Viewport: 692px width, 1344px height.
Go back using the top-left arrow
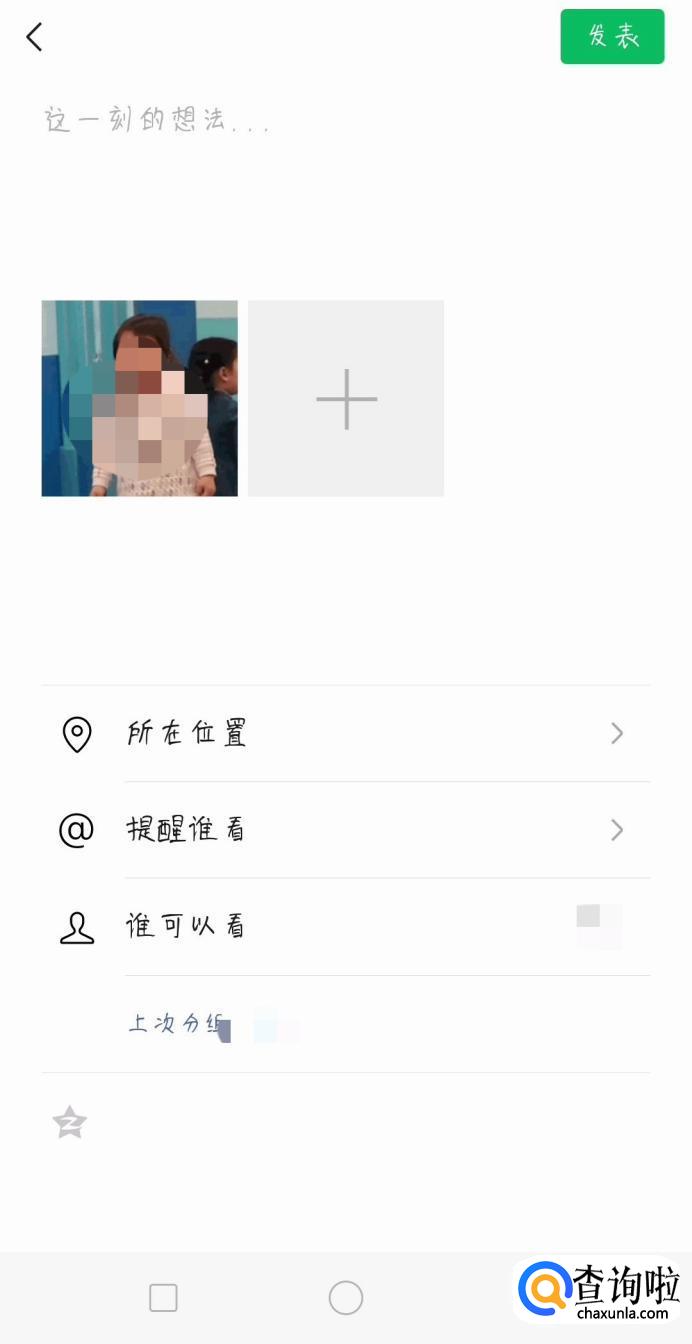click(x=35, y=38)
